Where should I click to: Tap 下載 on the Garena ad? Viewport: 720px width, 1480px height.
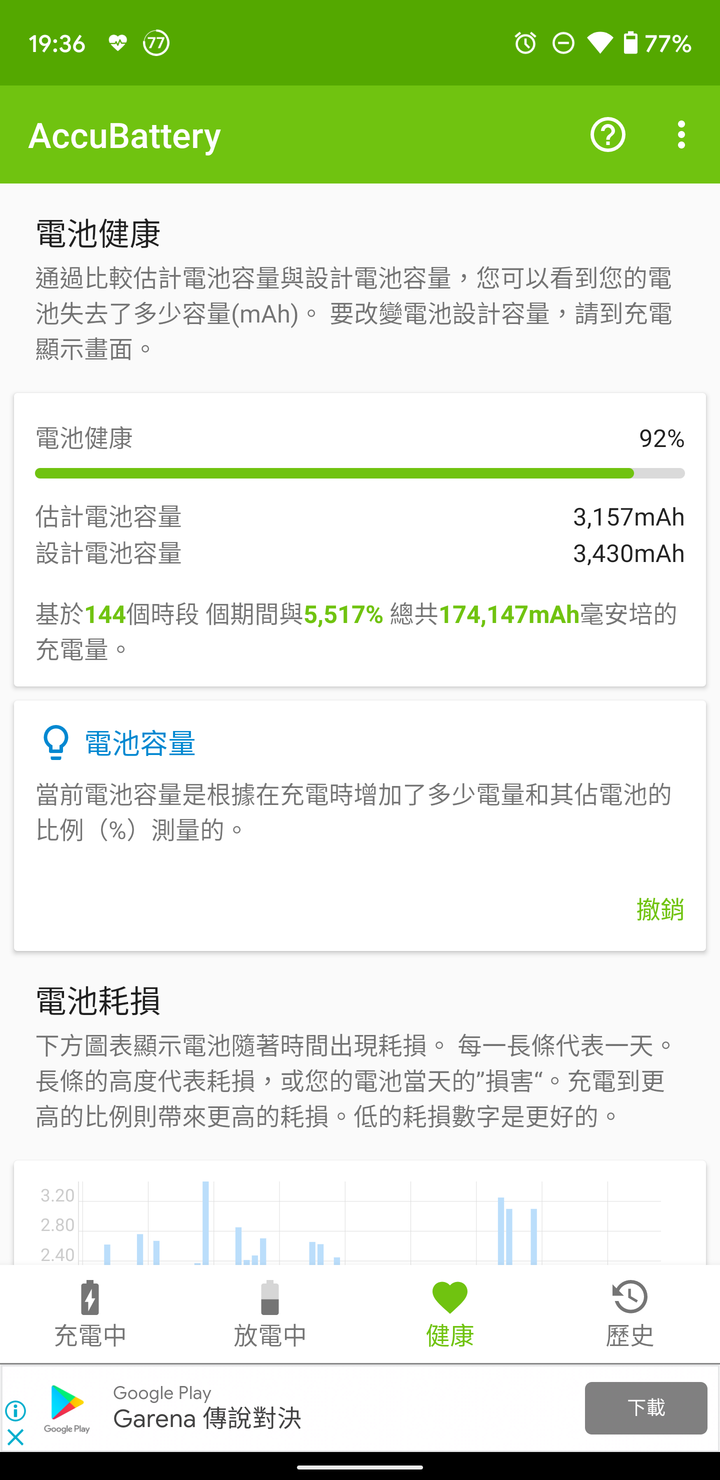point(646,1408)
